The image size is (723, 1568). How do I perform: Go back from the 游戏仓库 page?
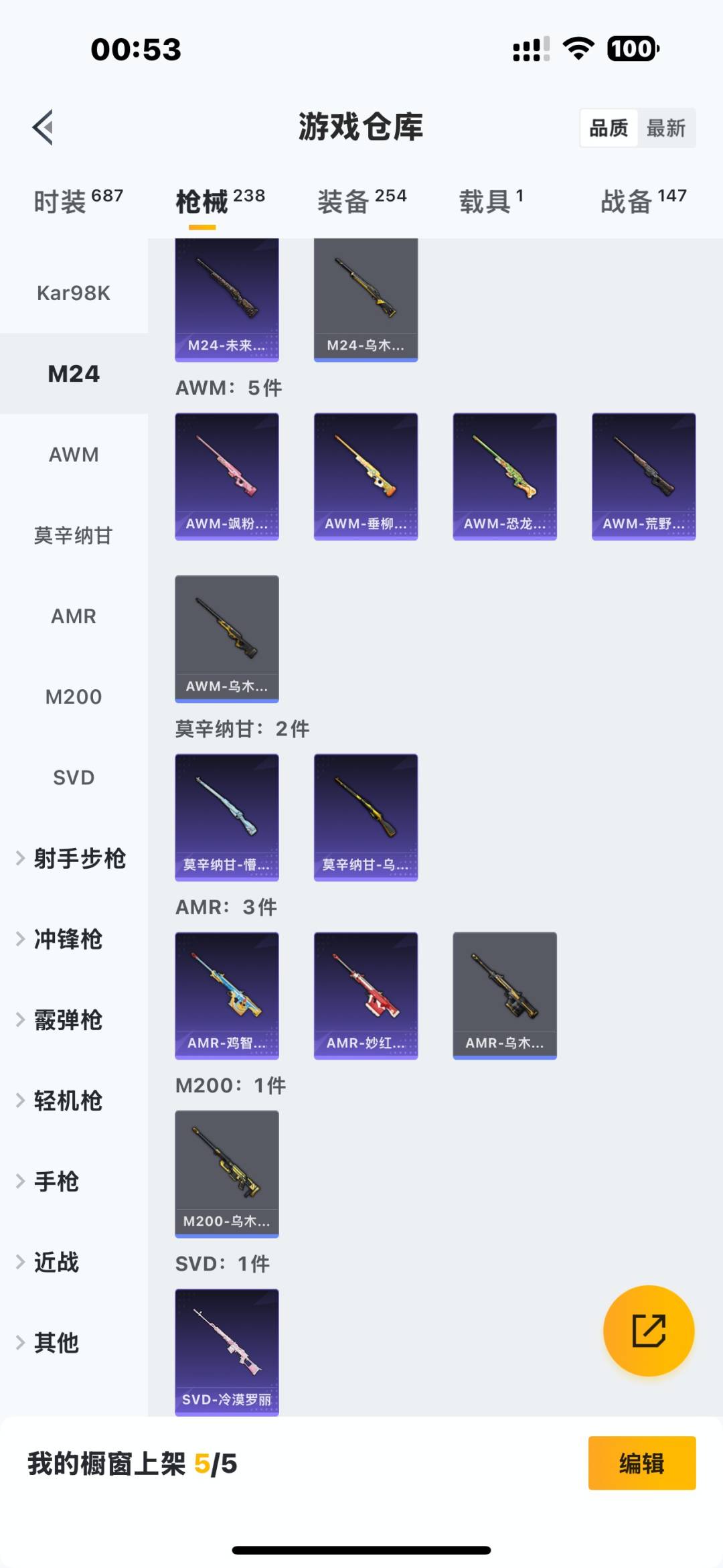[x=44, y=127]
